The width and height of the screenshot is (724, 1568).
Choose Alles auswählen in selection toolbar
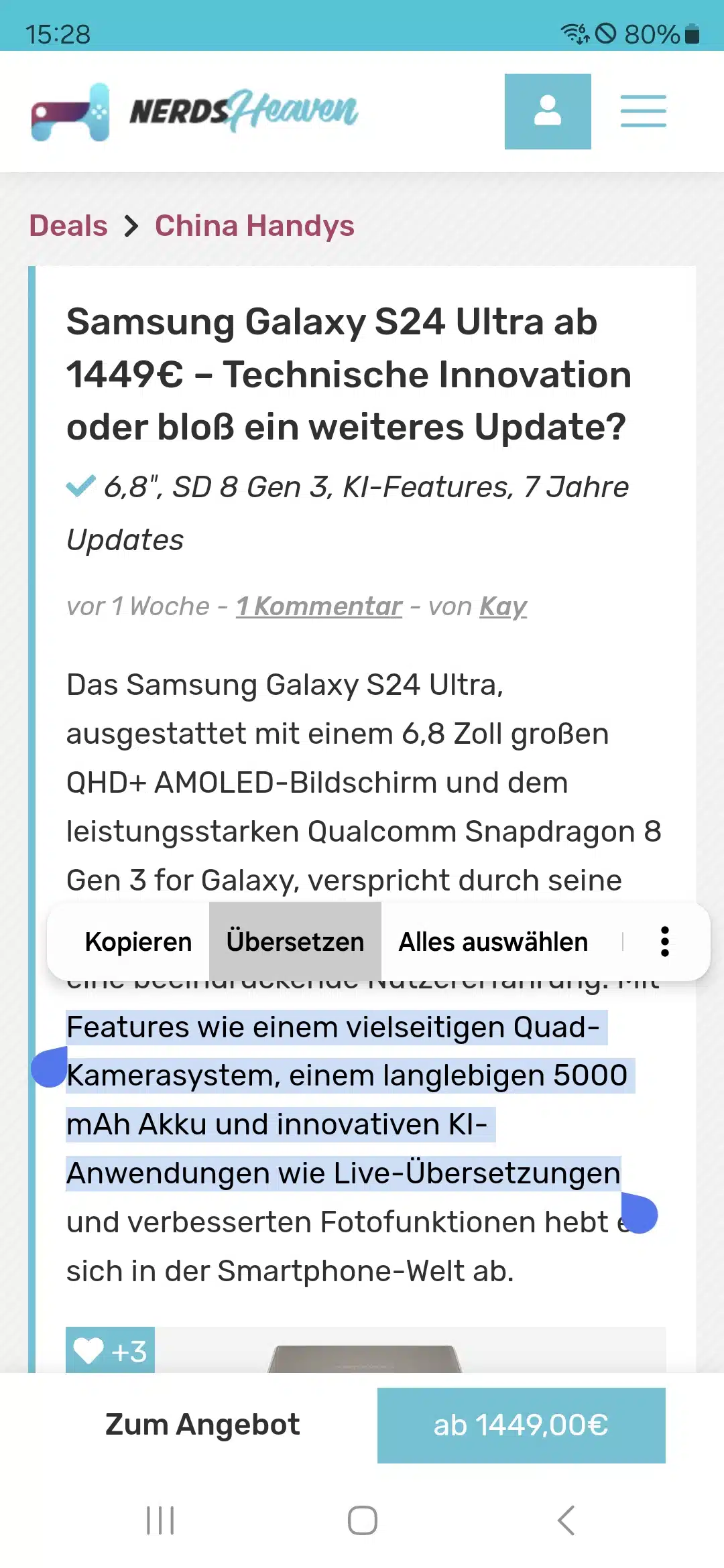493,941
